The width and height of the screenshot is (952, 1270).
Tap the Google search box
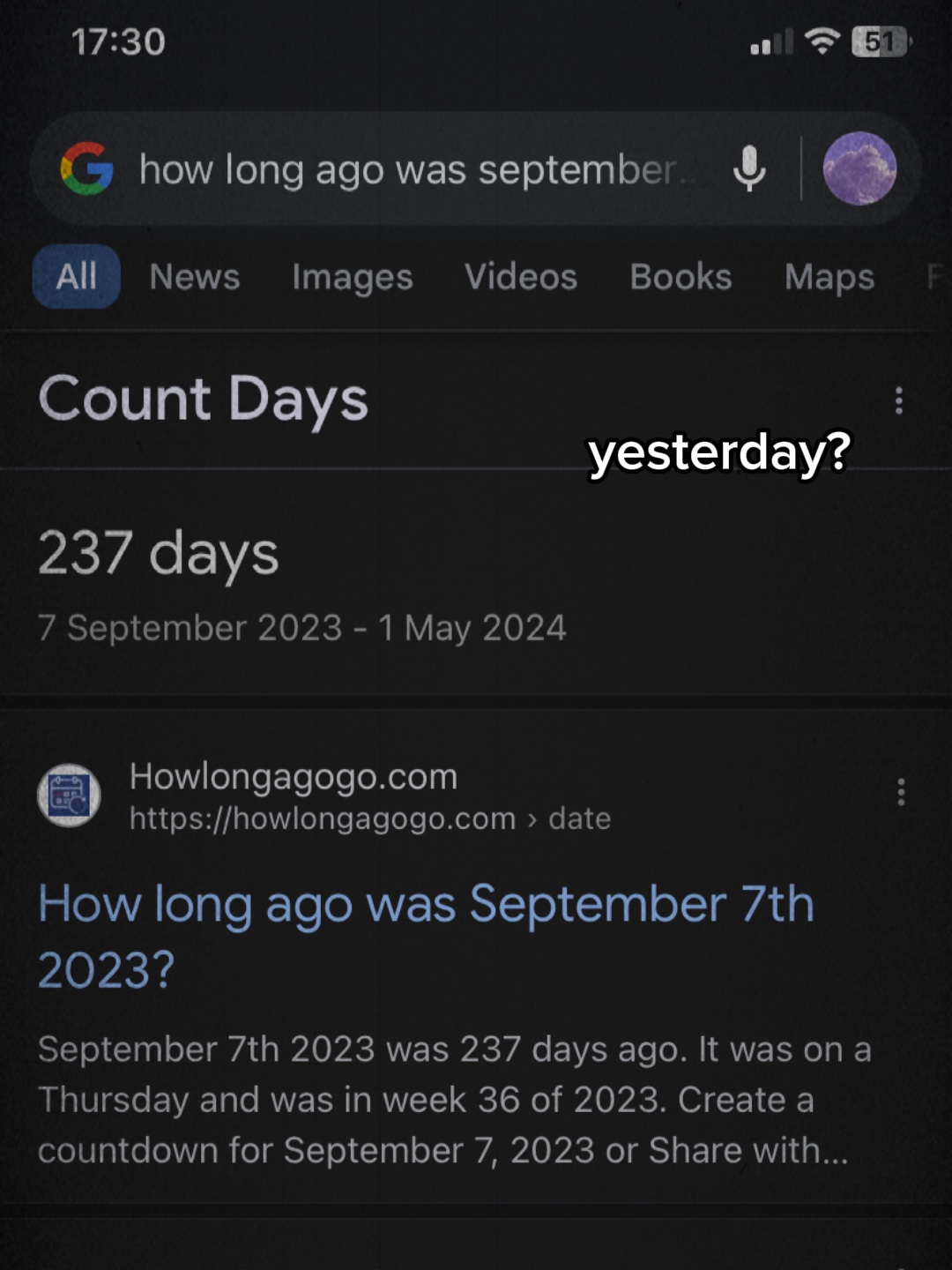coord(414,169)
